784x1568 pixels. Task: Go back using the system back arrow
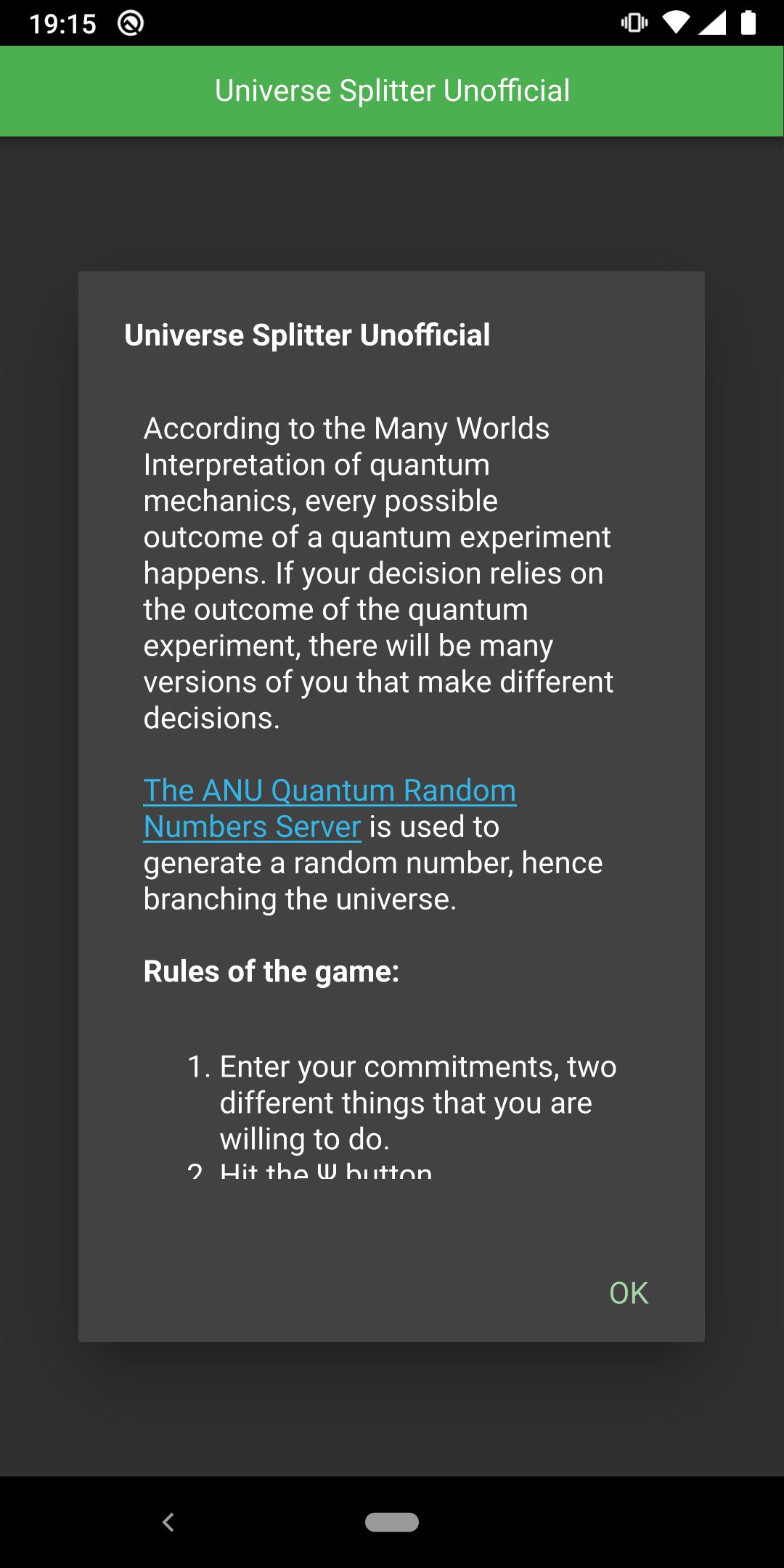click(x=168, y=1522)
